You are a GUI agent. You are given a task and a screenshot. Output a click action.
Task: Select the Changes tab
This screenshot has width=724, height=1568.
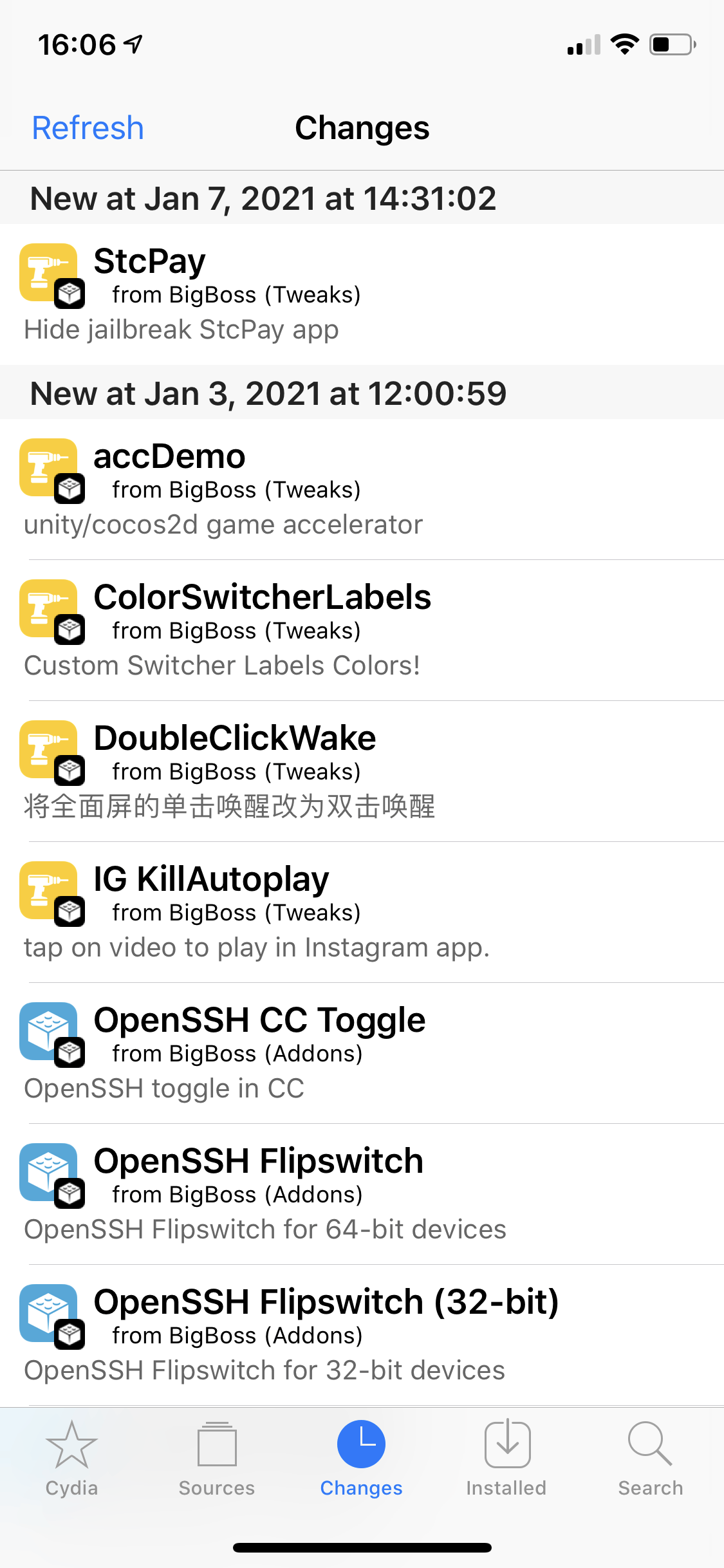(362, 1459)
